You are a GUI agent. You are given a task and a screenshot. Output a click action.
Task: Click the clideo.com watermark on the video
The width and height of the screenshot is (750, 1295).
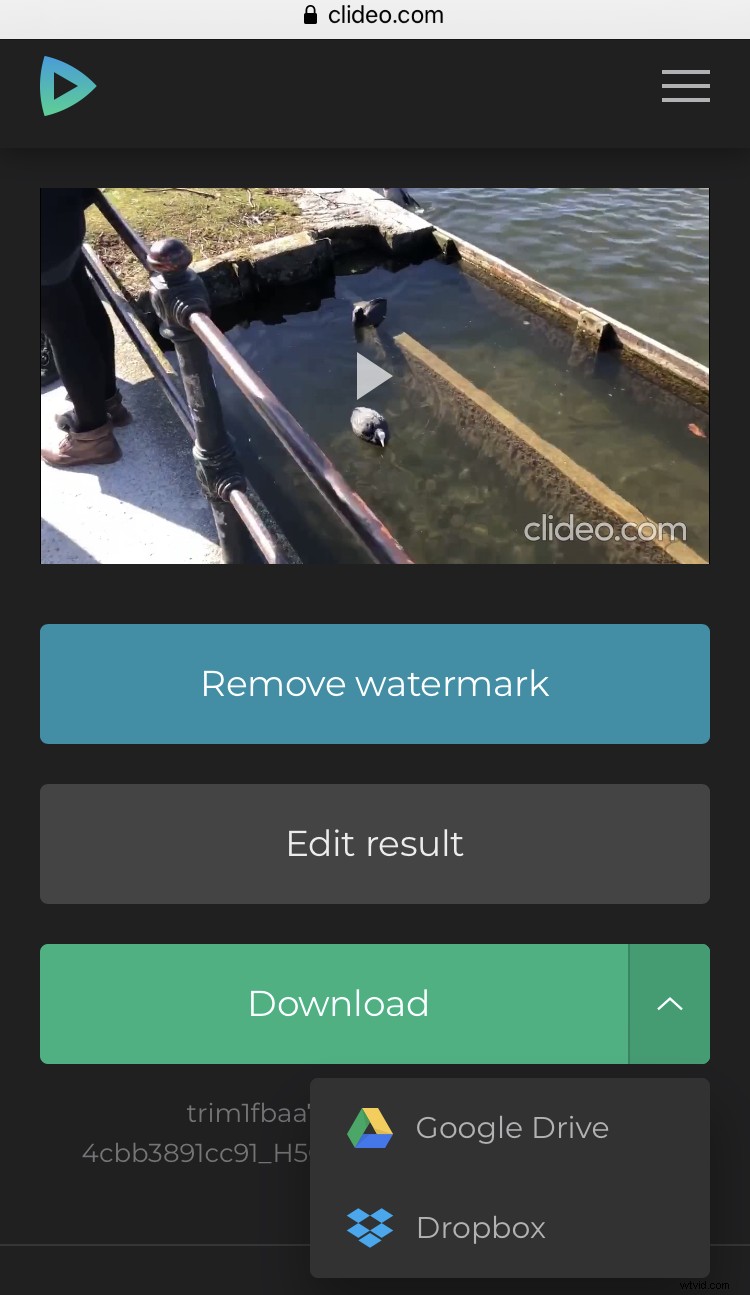pos(604,529)
